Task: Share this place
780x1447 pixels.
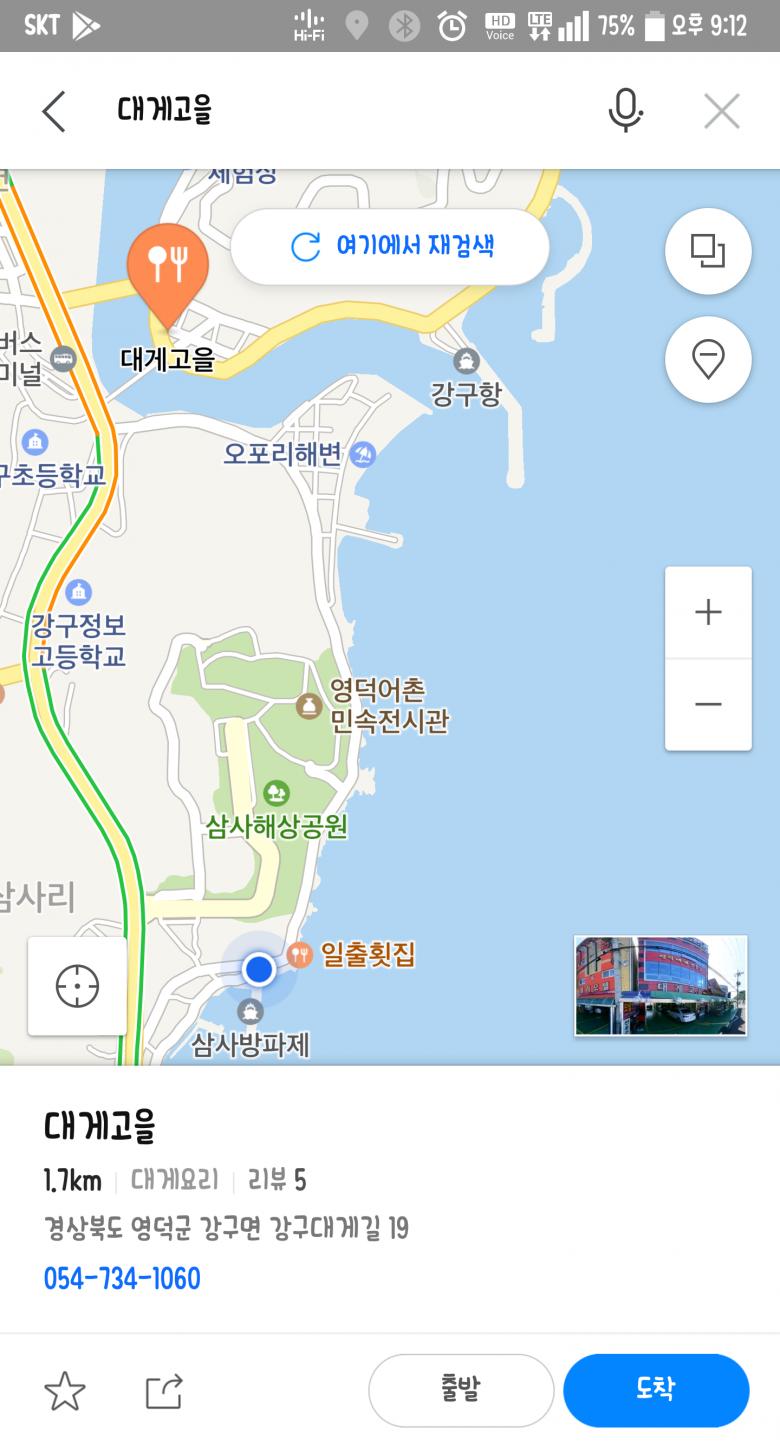Action: pos(164,1391)
